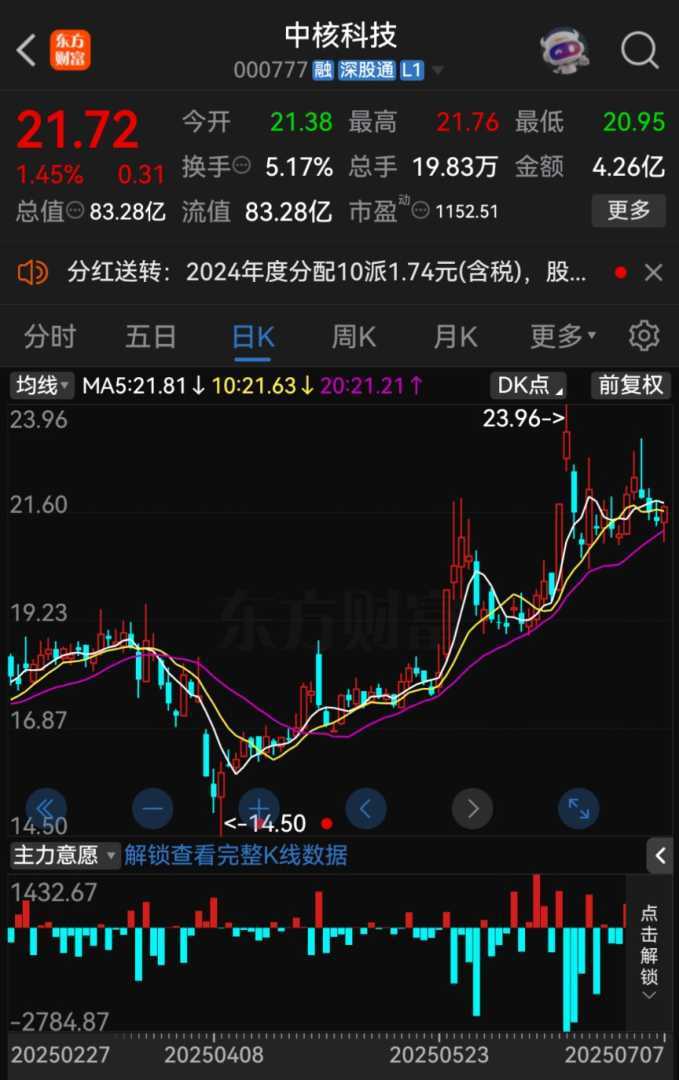679x1080 pixels.
Task: Tap 更多 to show more quote data
Action: [628, 210]
